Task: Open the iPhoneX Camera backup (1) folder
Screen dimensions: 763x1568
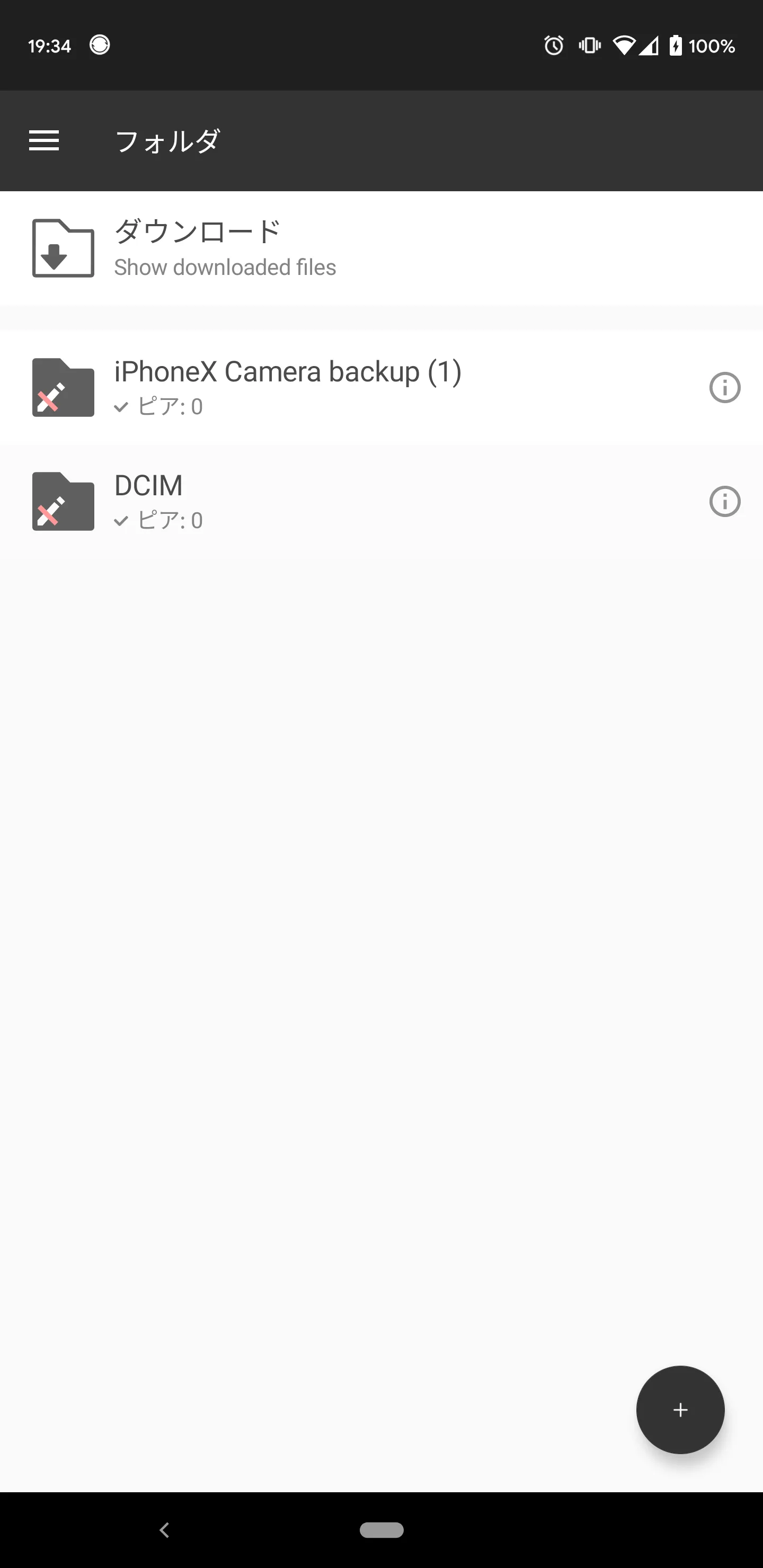Action: [x=287, y=387]
